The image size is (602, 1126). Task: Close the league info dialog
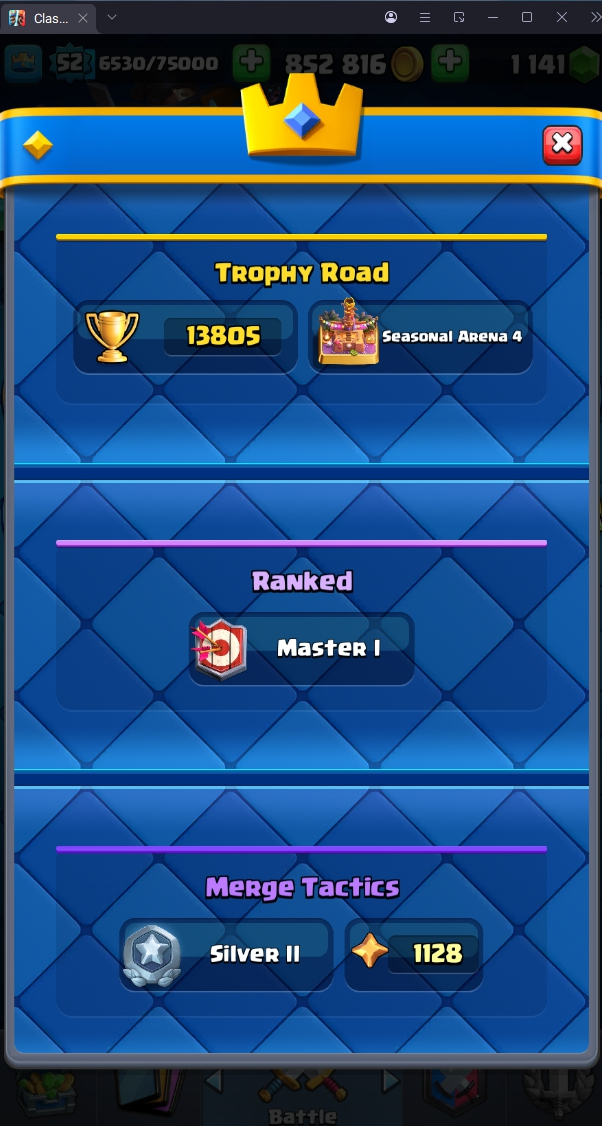point(562,145)
